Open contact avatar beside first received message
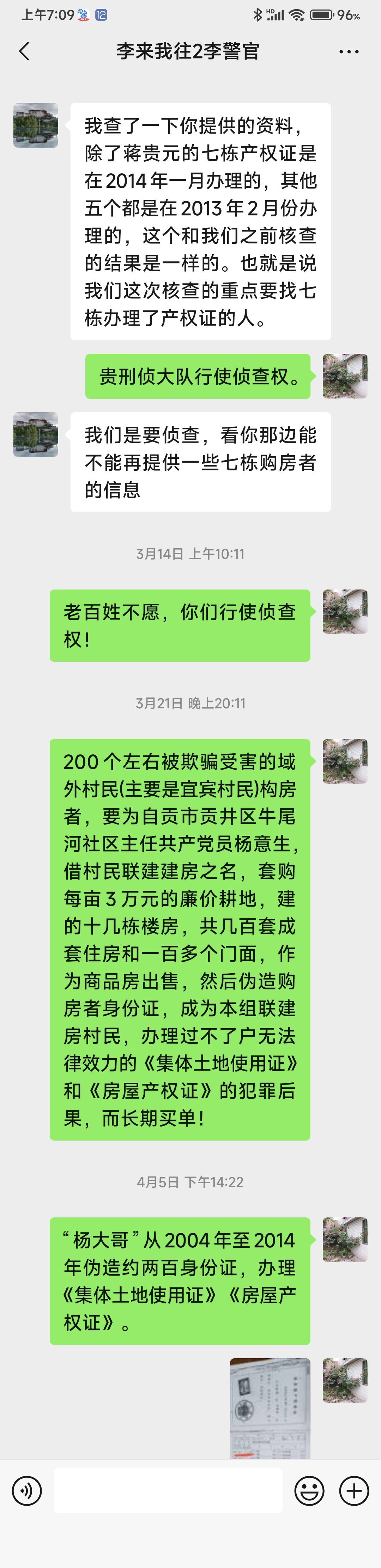381x1568 pixels. (x=36, y=125)
